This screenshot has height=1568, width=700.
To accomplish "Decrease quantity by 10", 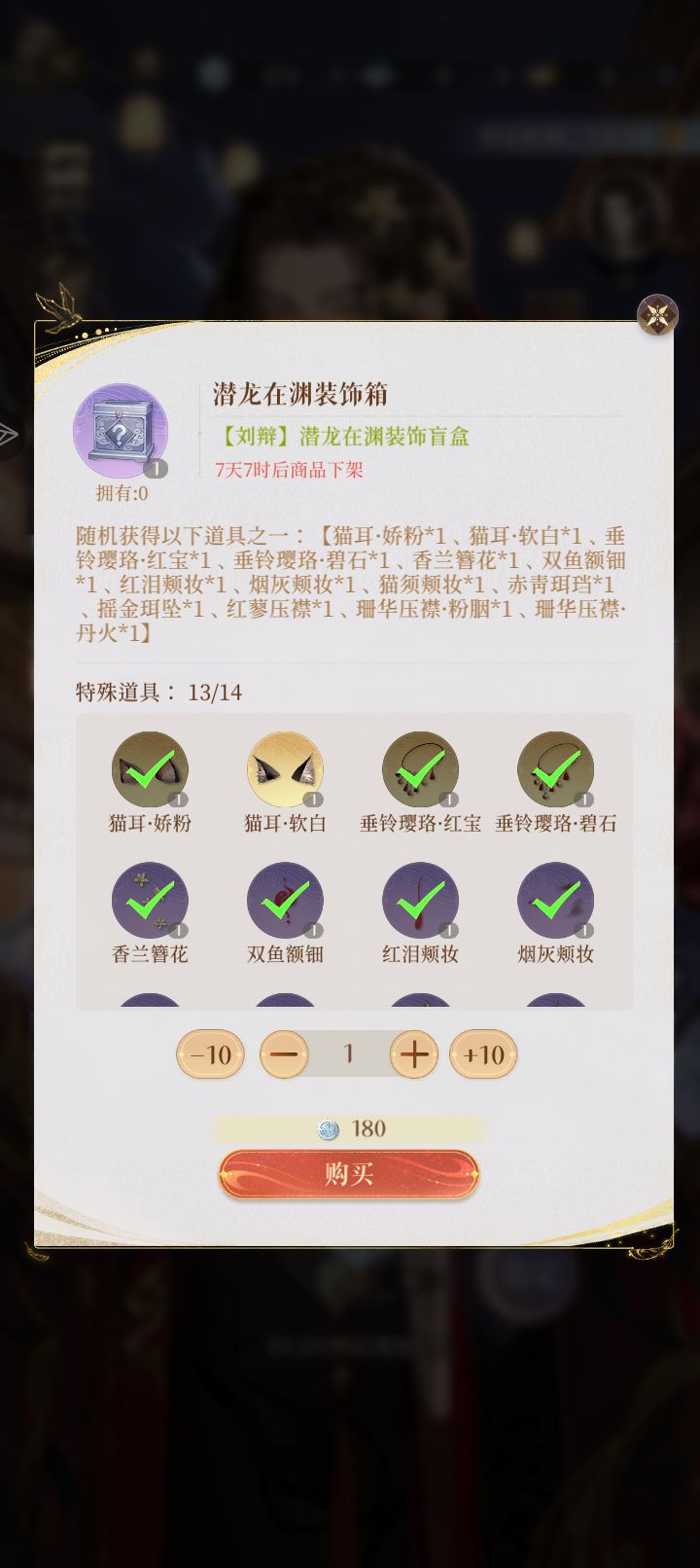I will pyautogui.click(x=210, y=1054).
